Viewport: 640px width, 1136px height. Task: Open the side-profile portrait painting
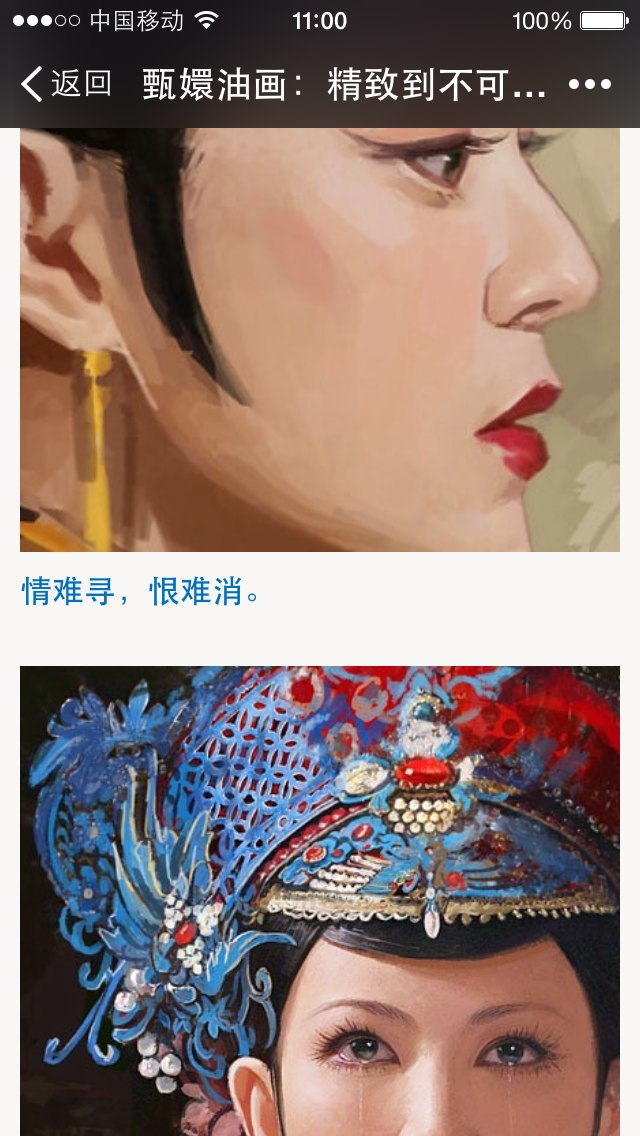pyautogui.click(x=320, y=340)
